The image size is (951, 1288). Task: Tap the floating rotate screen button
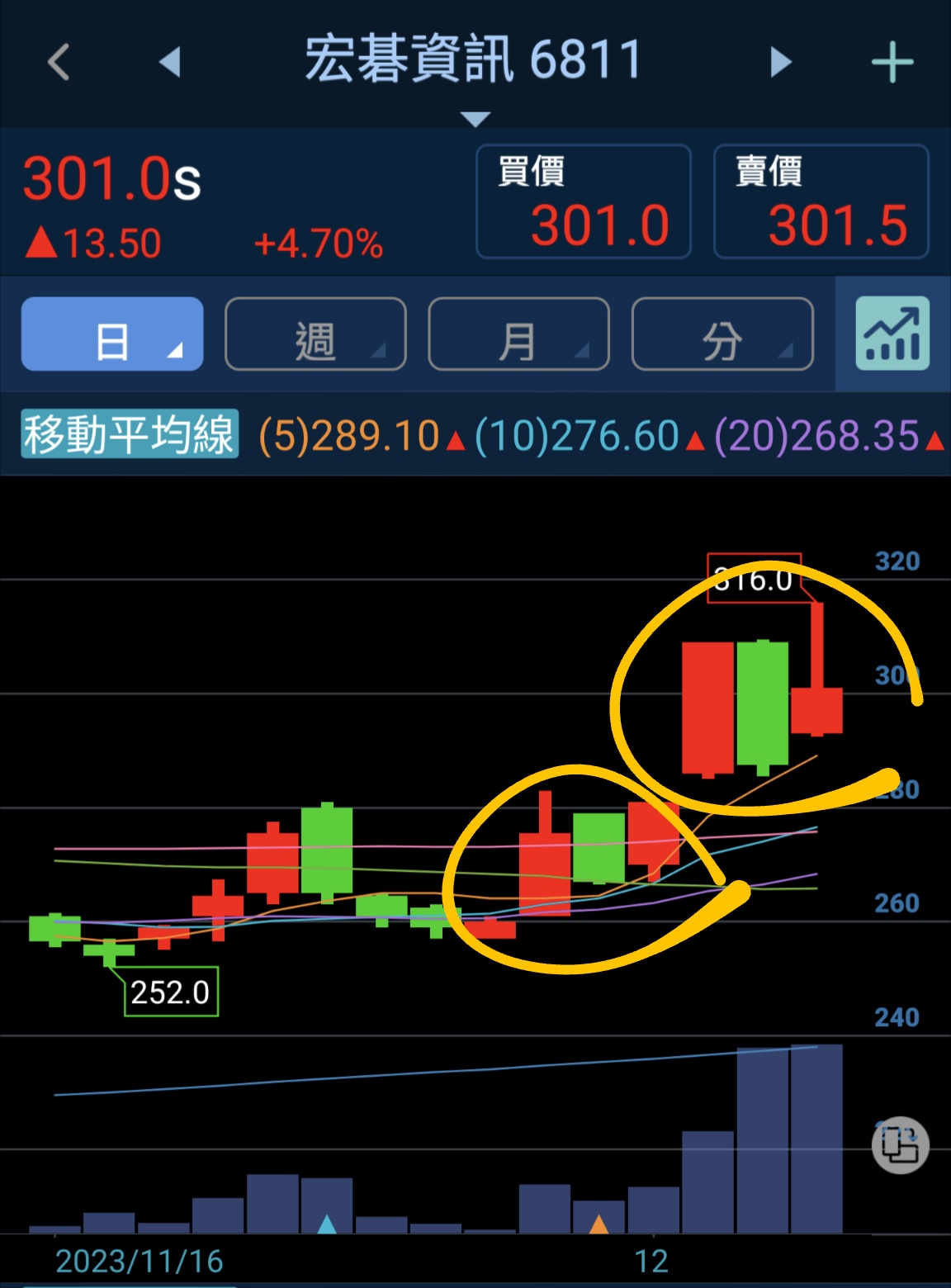coord(900,1146)
